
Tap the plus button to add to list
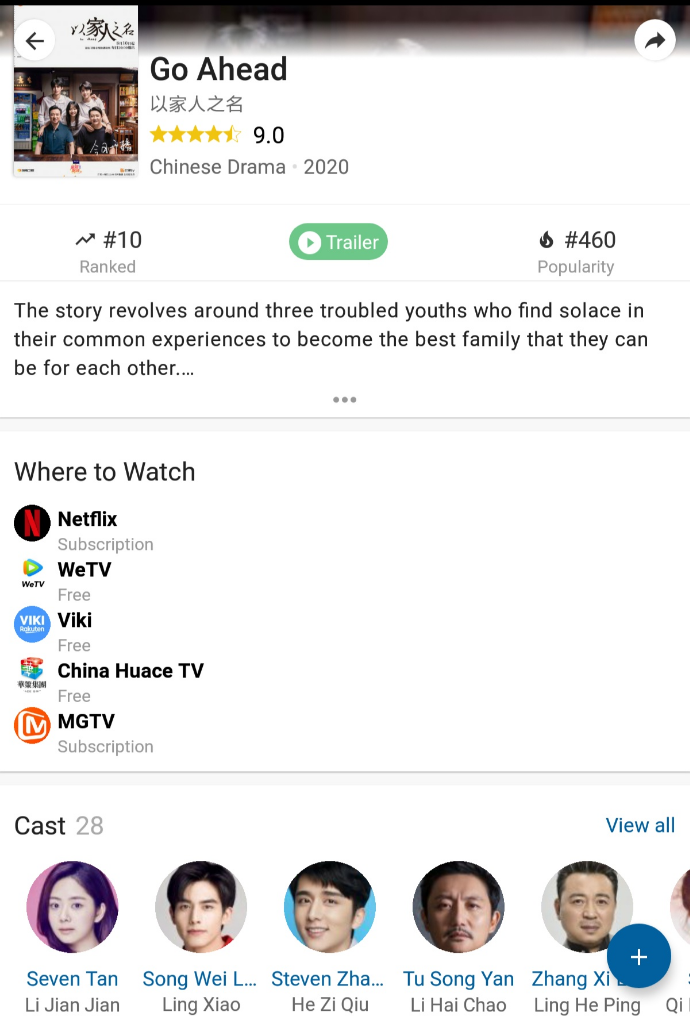click(638, 957)
